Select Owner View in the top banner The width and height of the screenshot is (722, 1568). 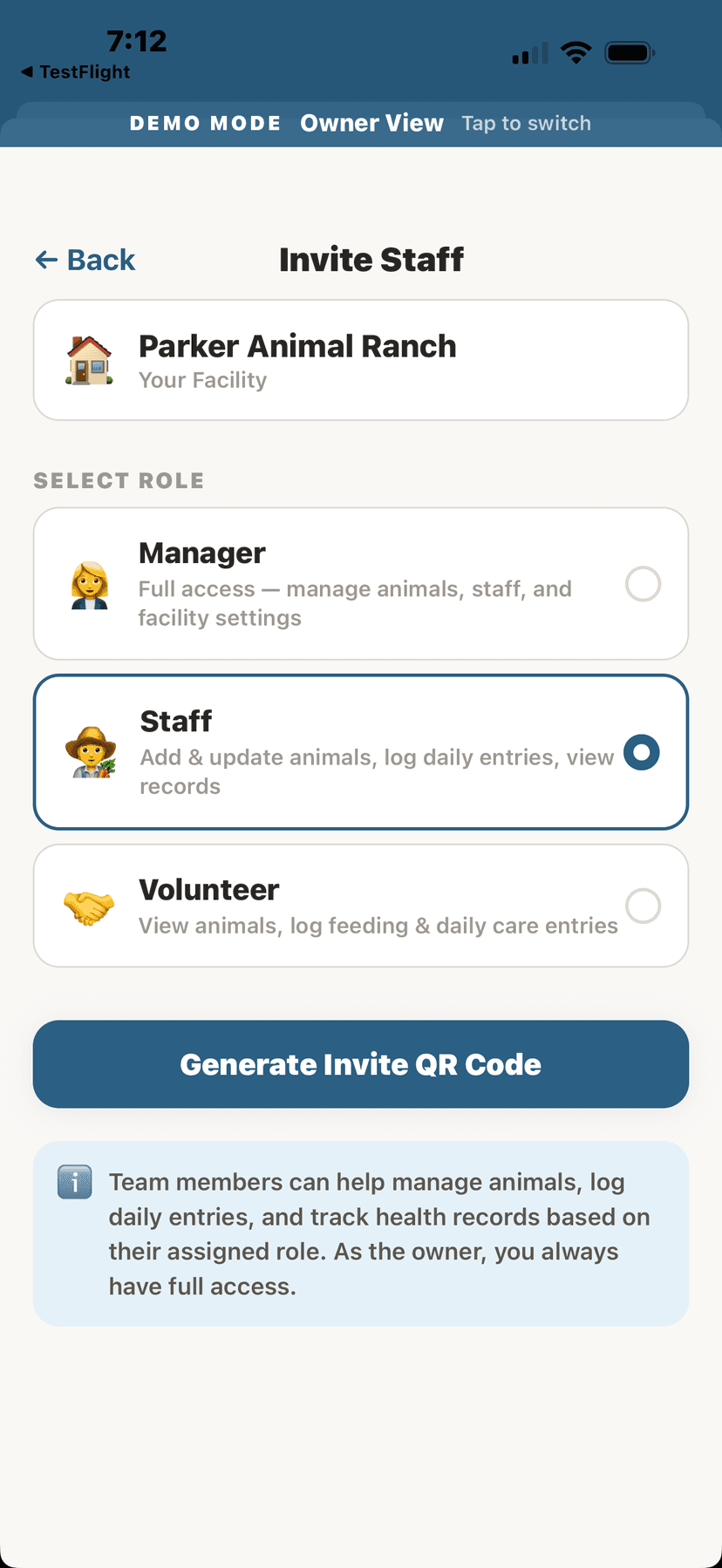coord(371,123)
